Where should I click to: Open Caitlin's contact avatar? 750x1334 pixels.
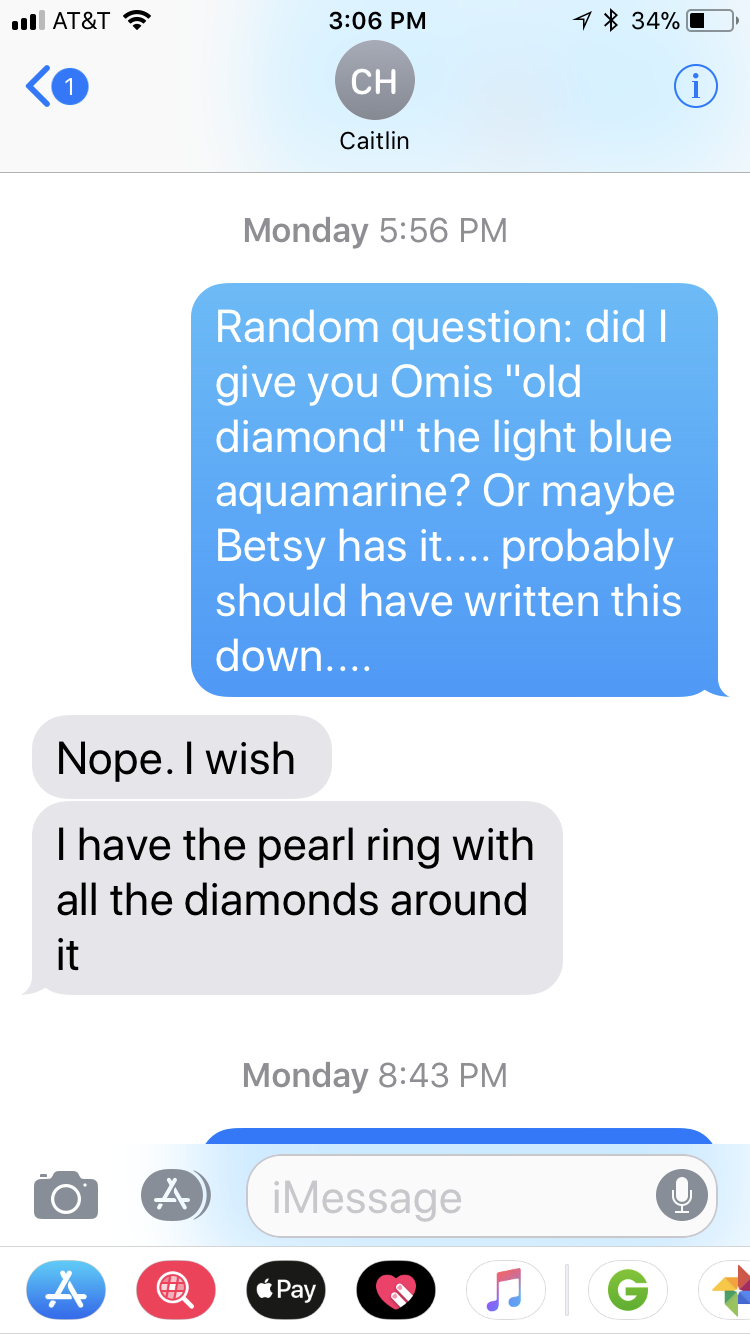374,82
